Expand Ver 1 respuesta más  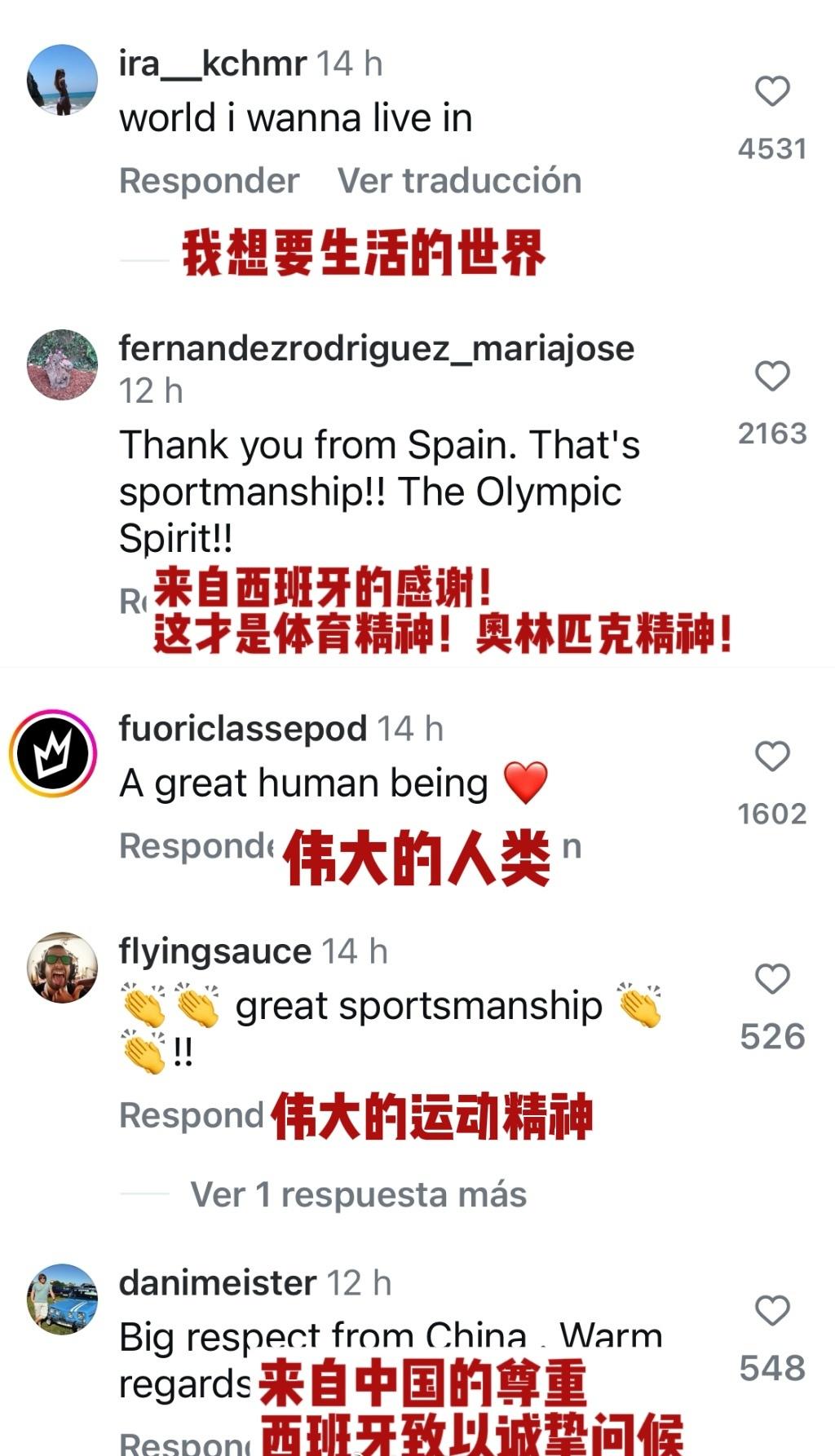click(358, 1195)
